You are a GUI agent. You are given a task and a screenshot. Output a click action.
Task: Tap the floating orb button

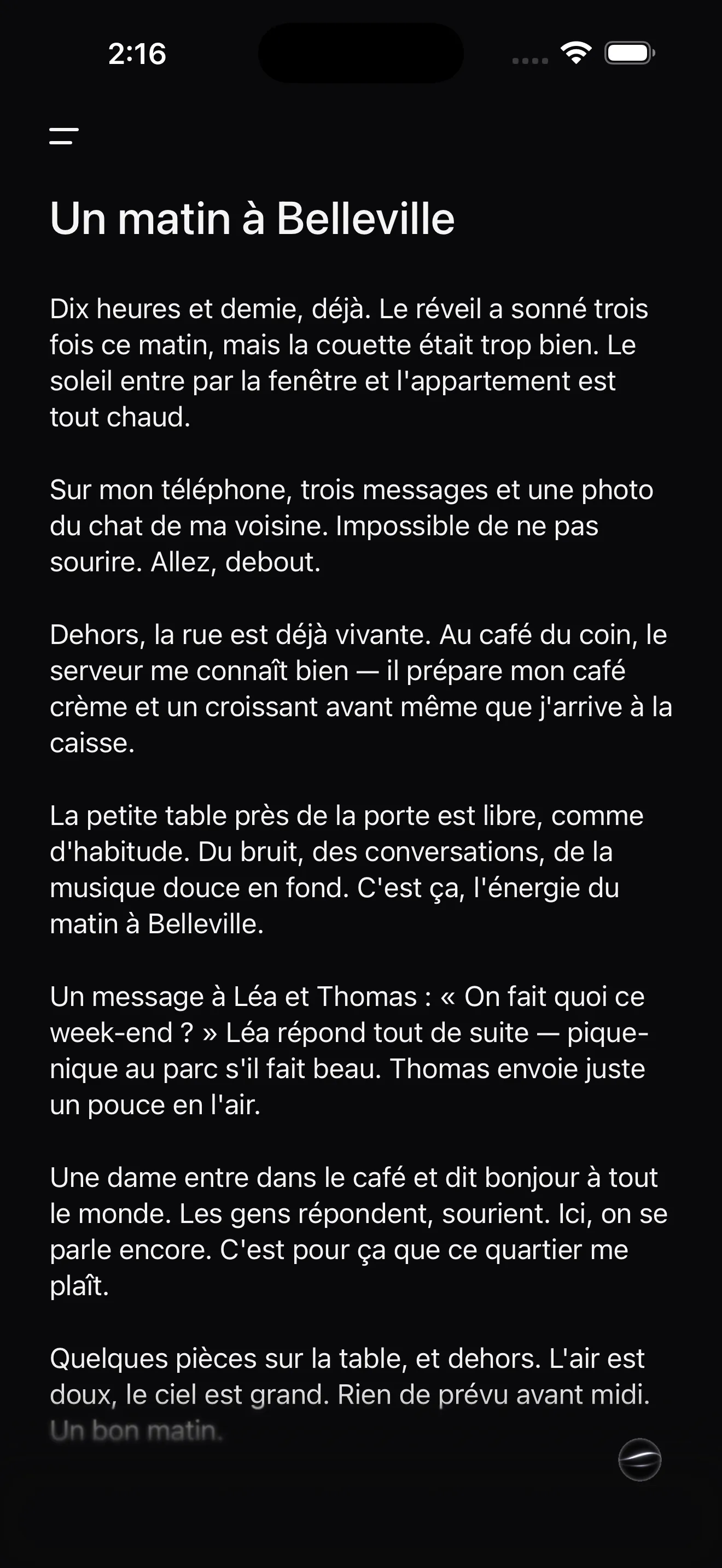pos(639,1459)
